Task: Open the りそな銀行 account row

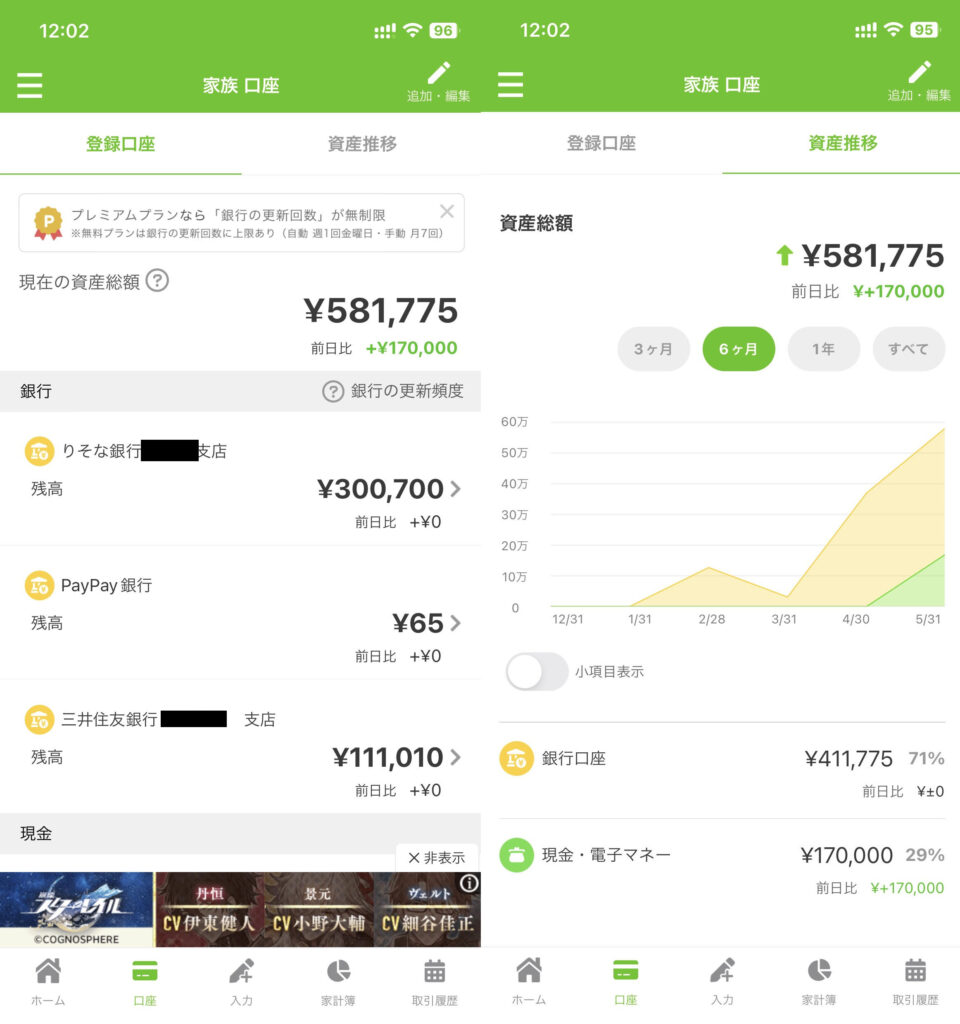Action: [240, 485]
